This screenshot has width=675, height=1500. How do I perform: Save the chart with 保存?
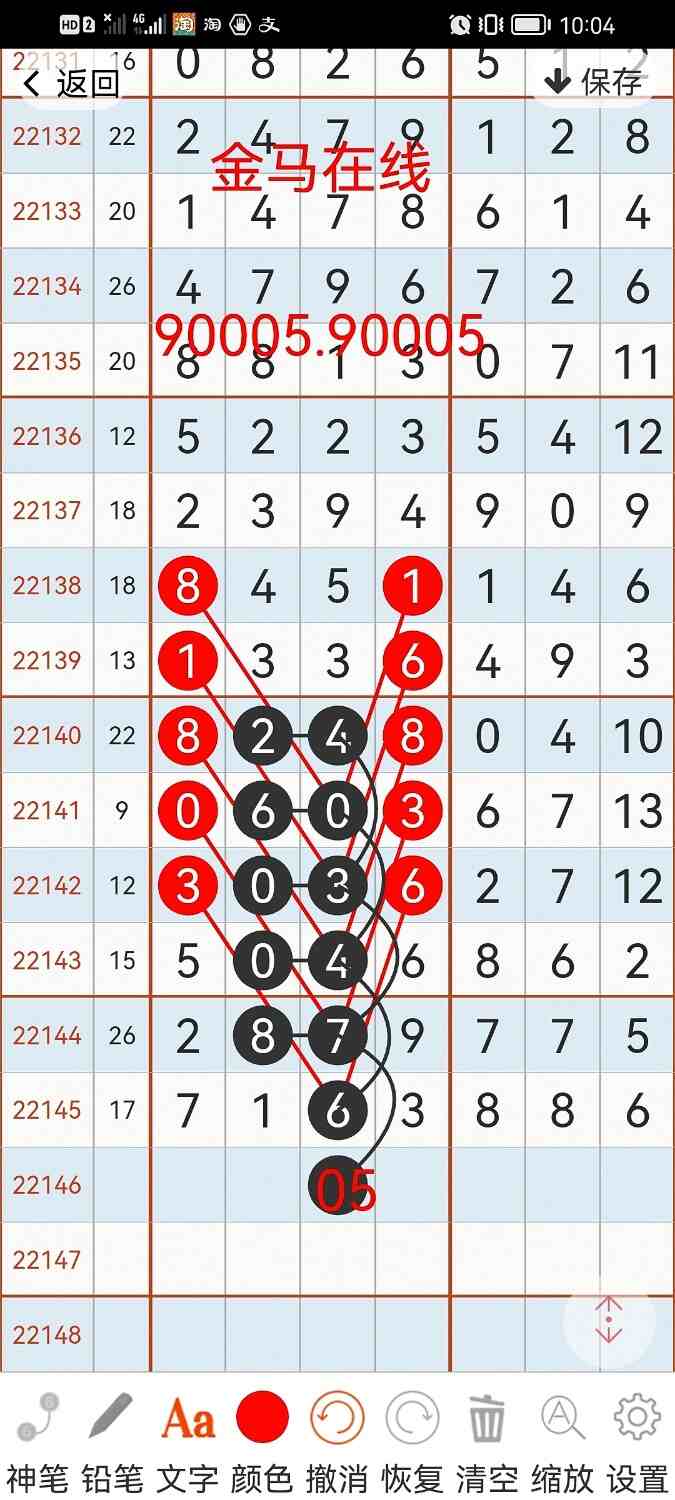coord(595,82)
